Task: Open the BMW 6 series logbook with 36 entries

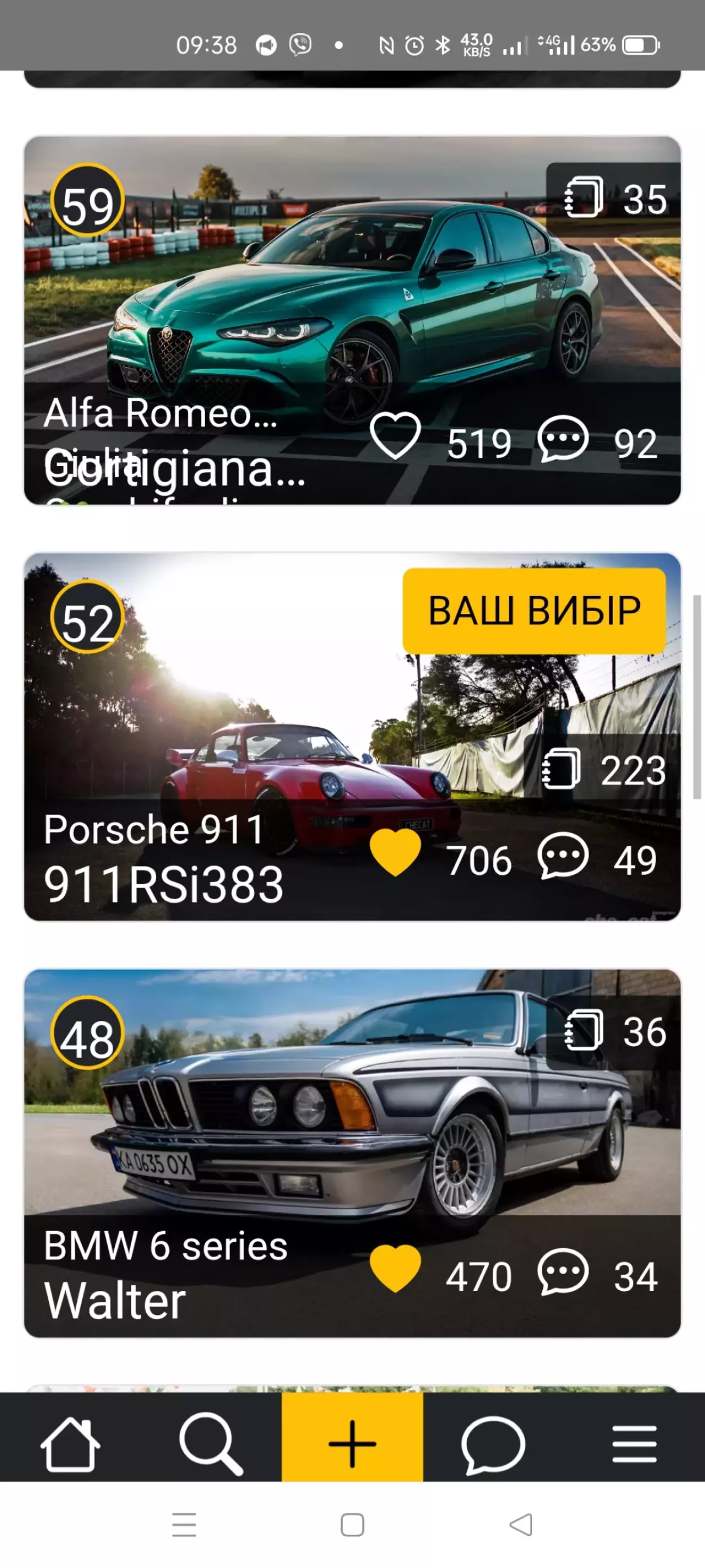Action: [614, 1031]
